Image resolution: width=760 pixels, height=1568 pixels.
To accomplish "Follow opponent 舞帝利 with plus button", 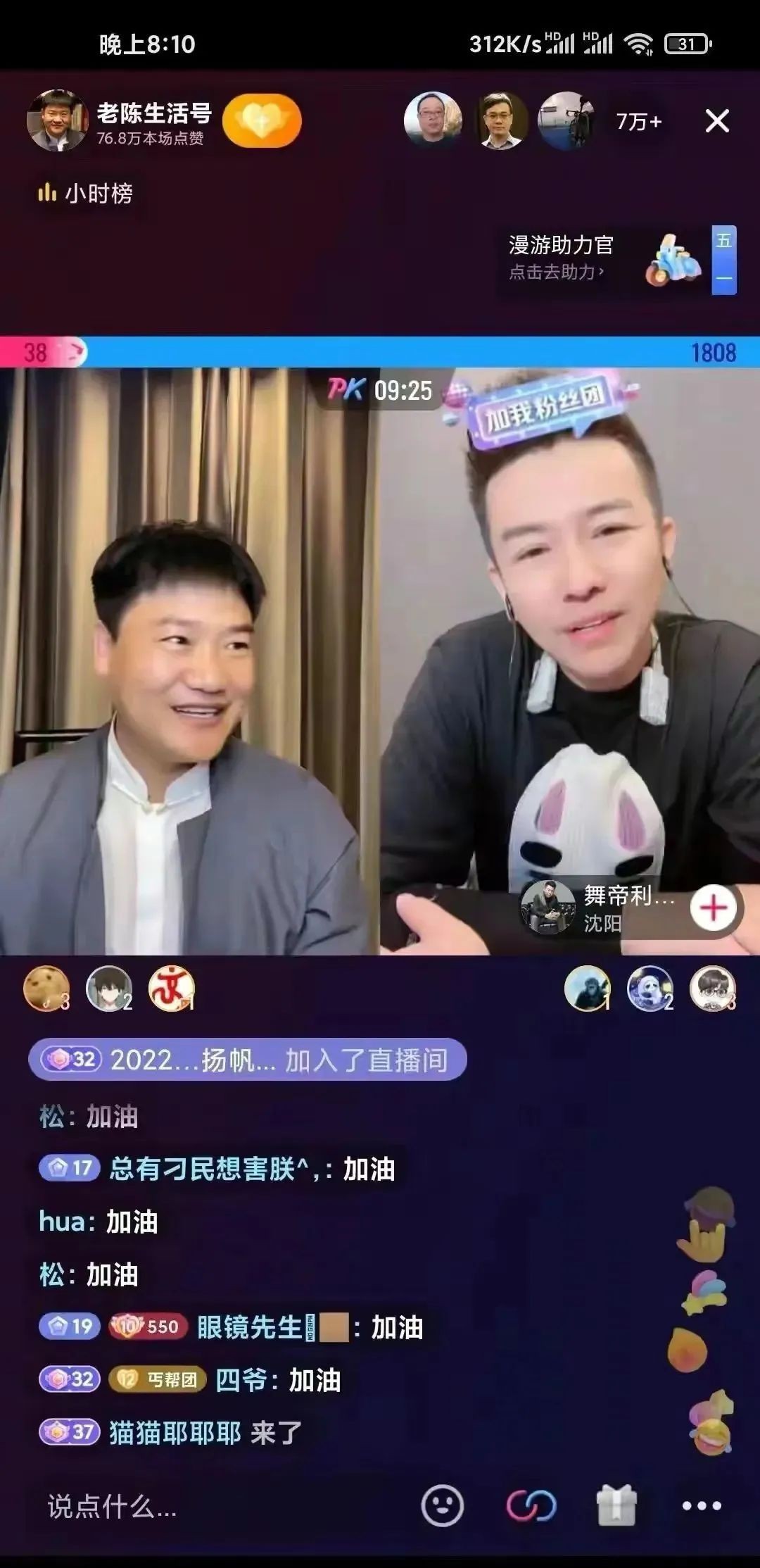I will point(713,908).
